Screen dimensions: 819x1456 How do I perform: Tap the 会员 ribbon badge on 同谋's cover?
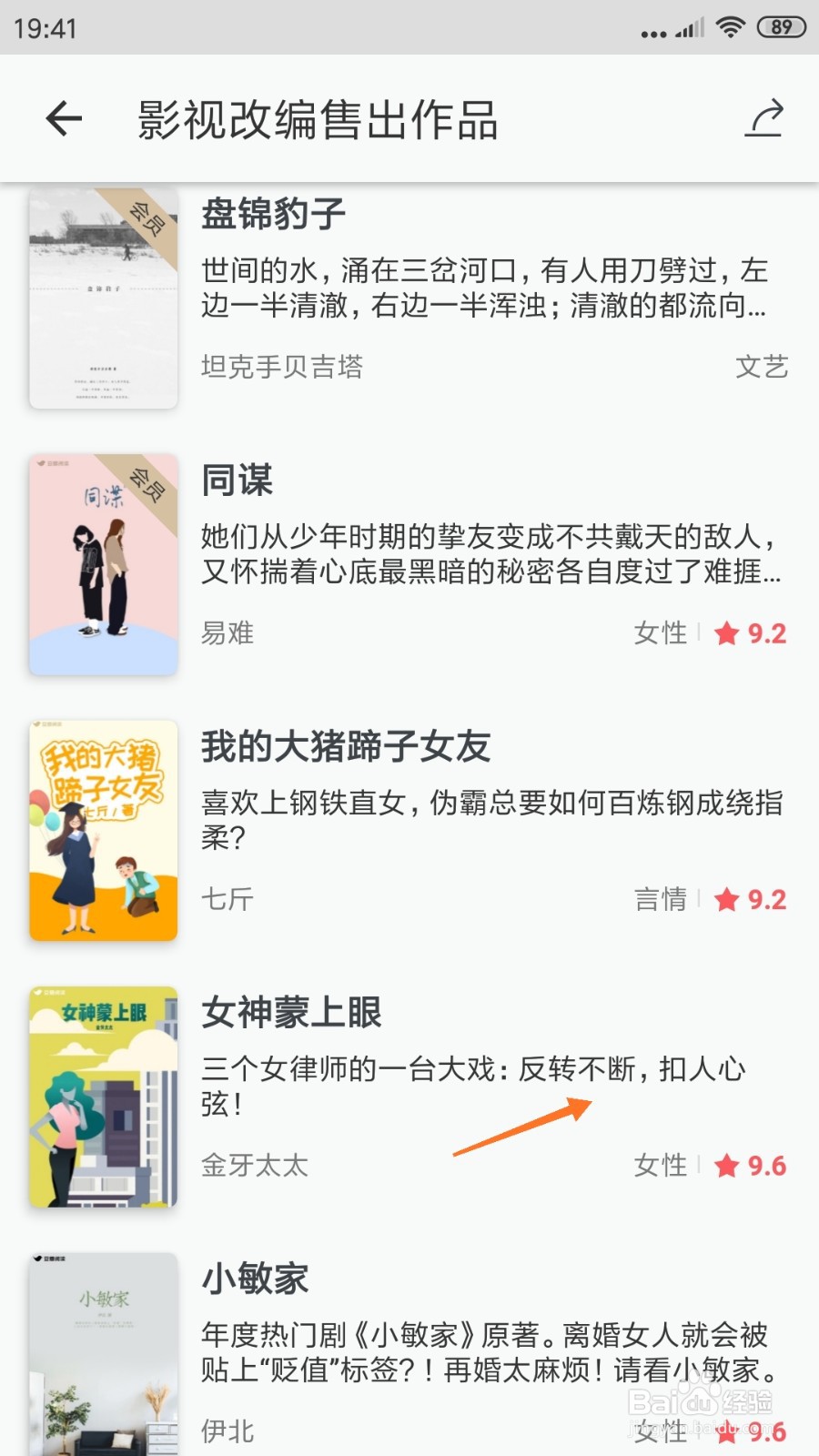click(x=146, y=482)
